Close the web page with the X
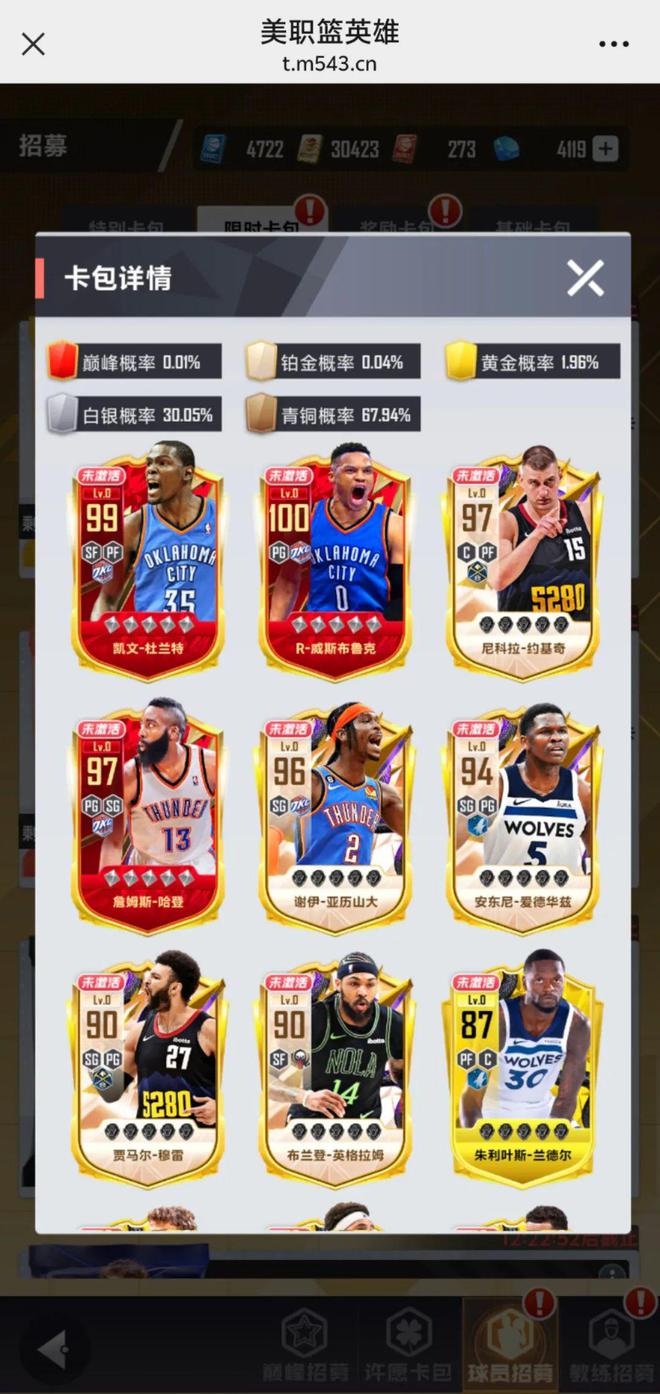 [33, 44]
